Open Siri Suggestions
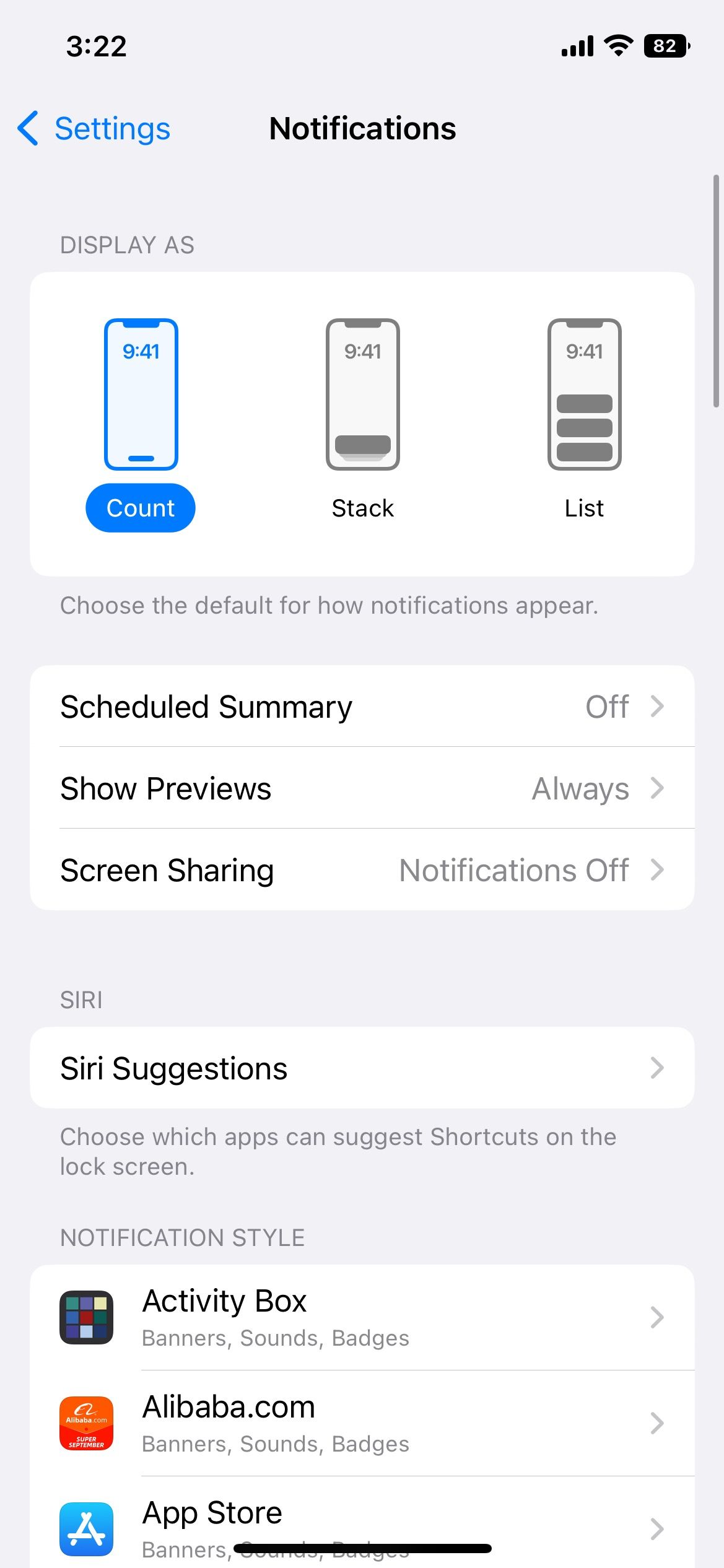The image size is (724, 1568). point(362,1068)
